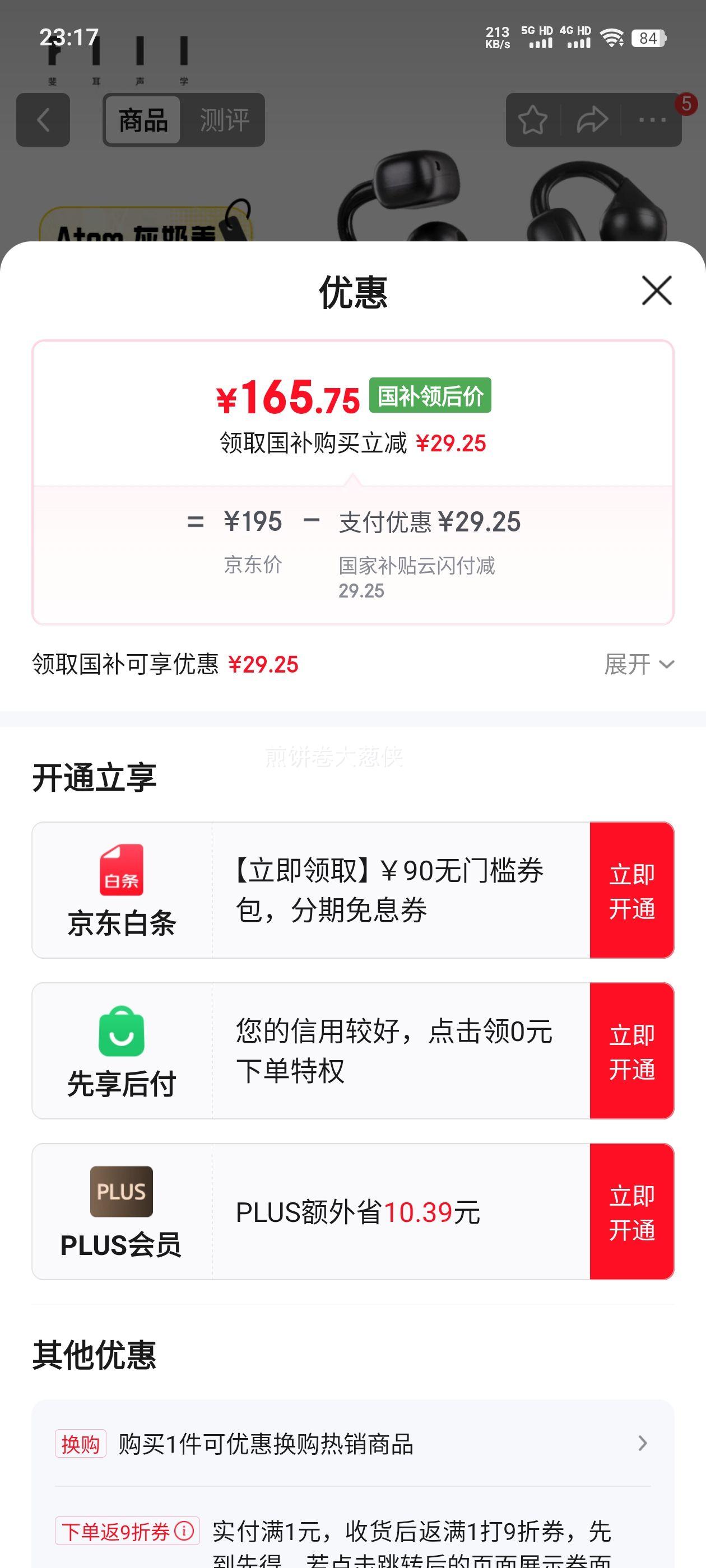This screenshot has height=1568, width=706.
Task: Activate 先享后付 with 立即开通
Action: pyautogui.click(x=631, y=1051)
